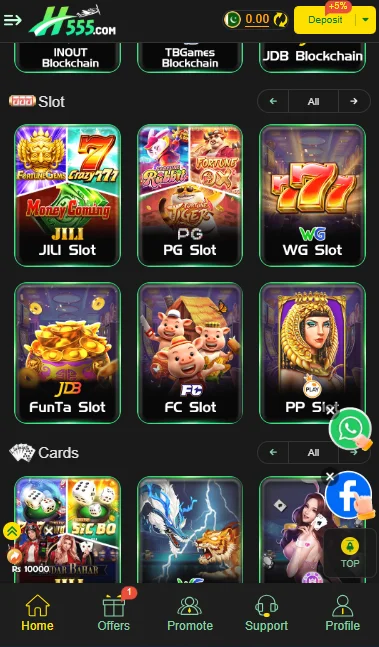View All in Slot section
The height and width of the screenshot is (647, 379).
(x=313, y=101)
